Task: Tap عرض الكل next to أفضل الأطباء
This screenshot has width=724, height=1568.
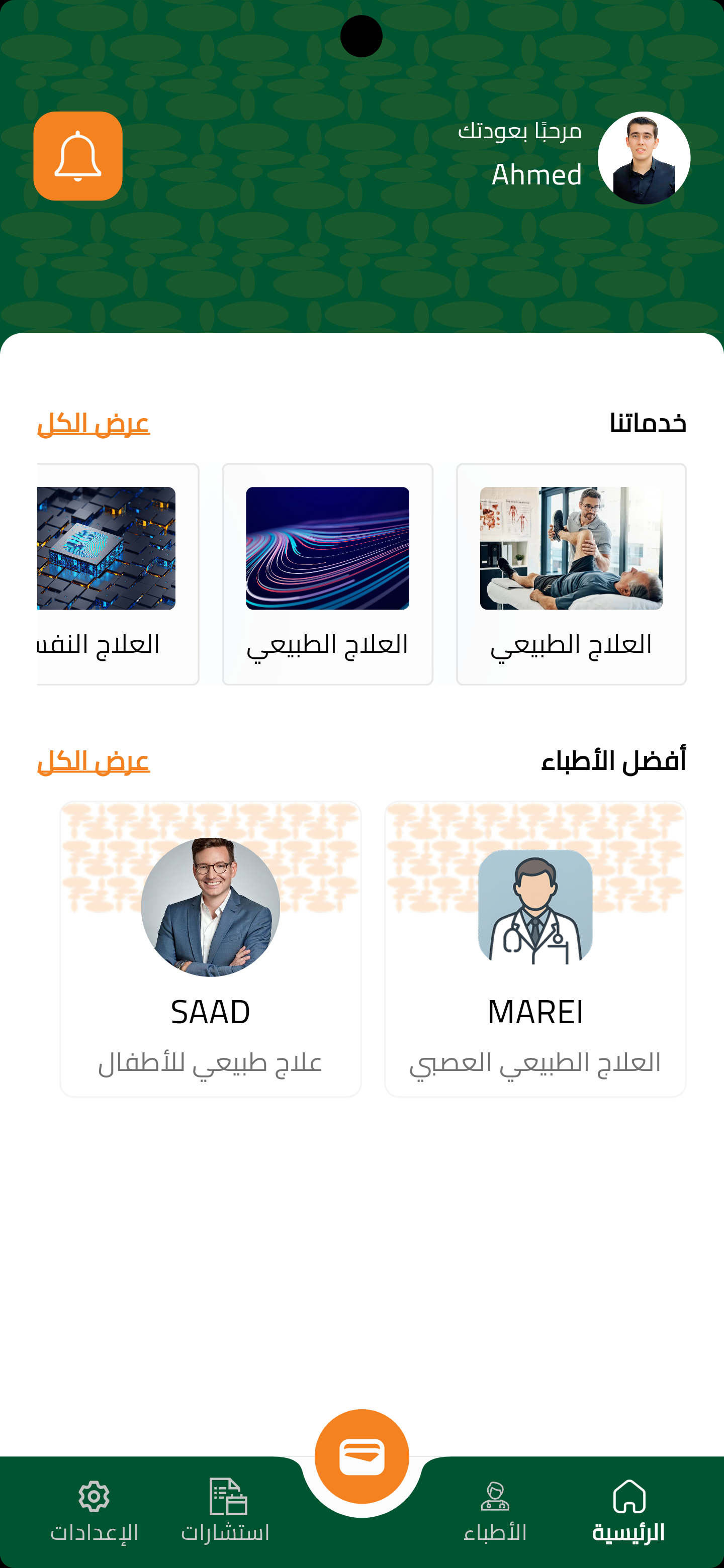Action: tap(93, 761)
